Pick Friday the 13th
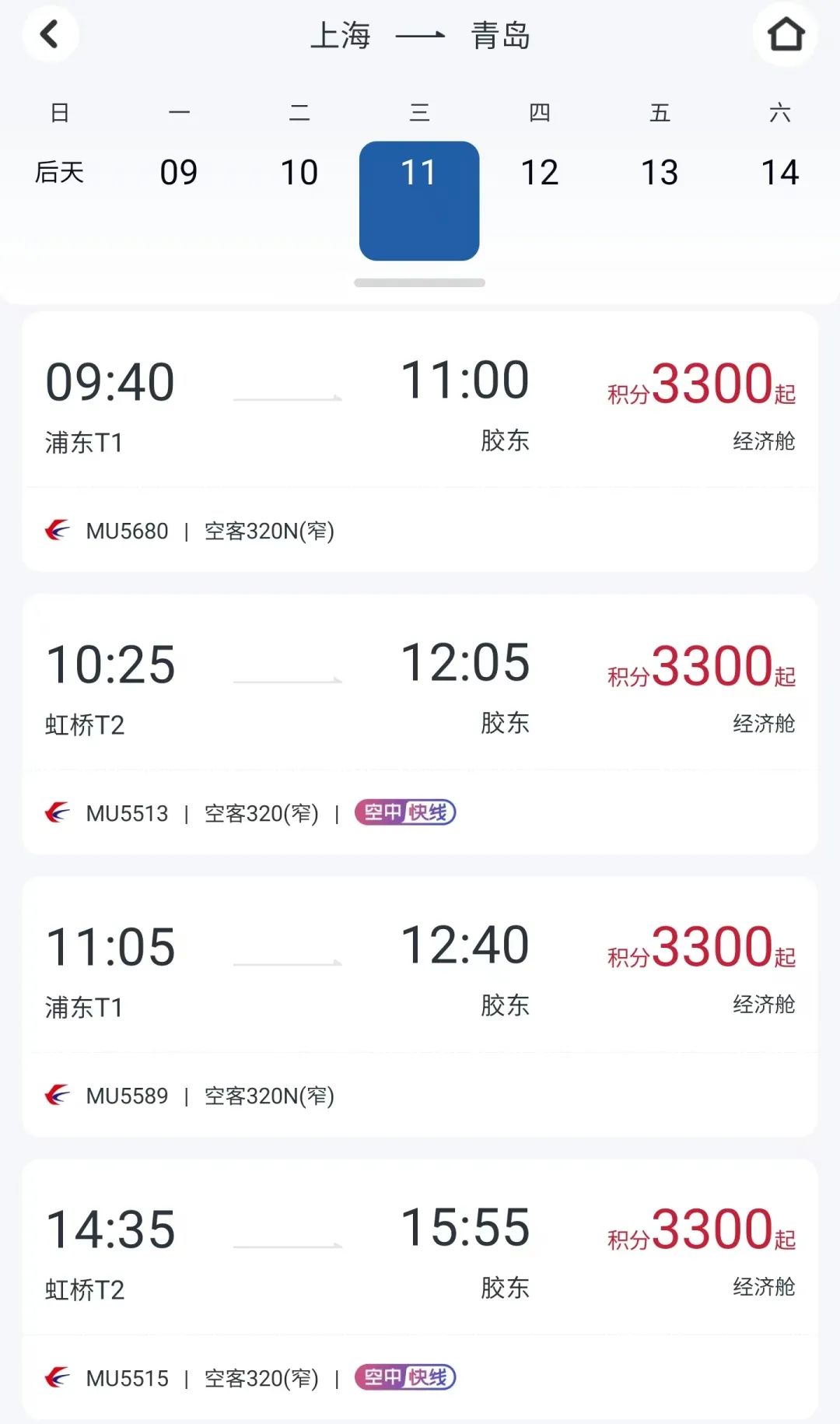 coord(660,172)
